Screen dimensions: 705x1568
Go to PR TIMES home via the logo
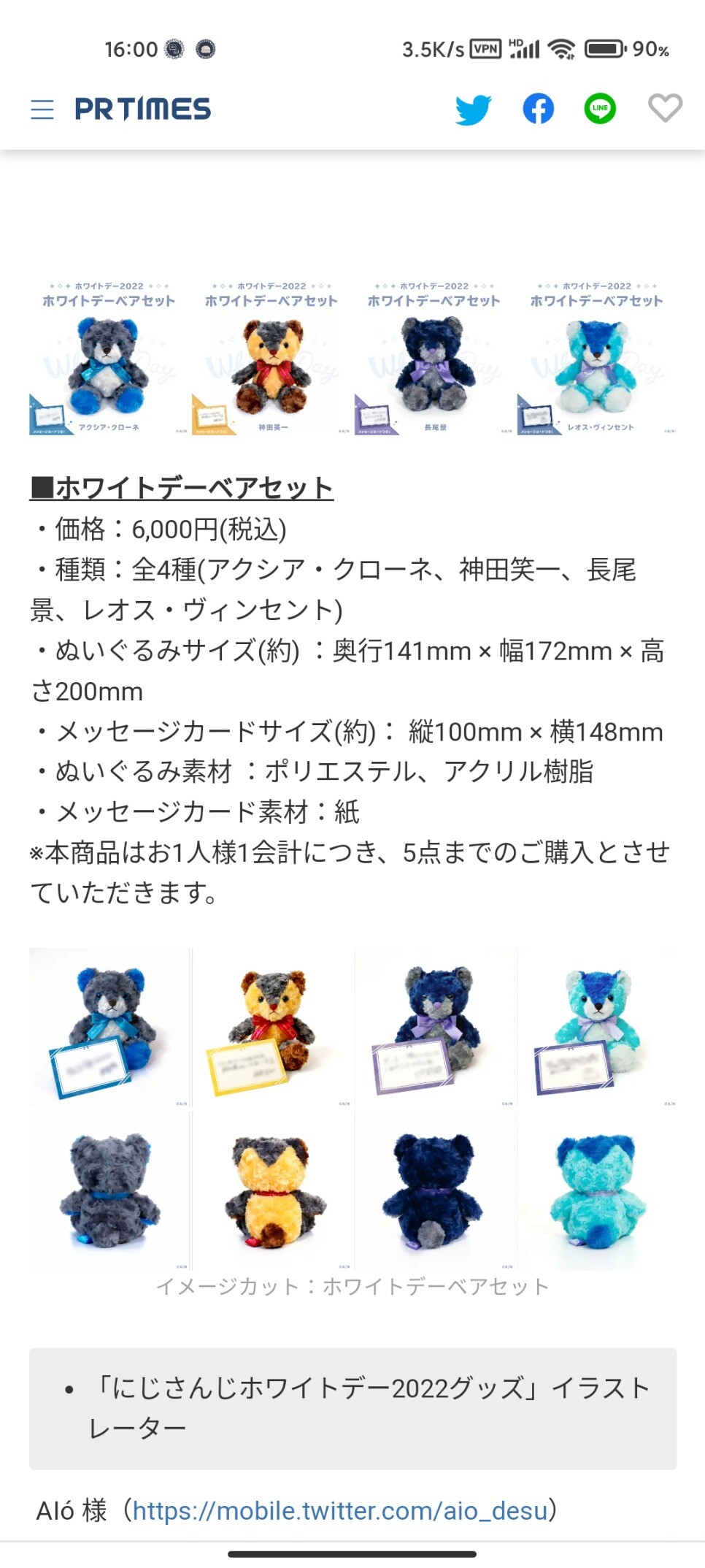tap(143, 110)
